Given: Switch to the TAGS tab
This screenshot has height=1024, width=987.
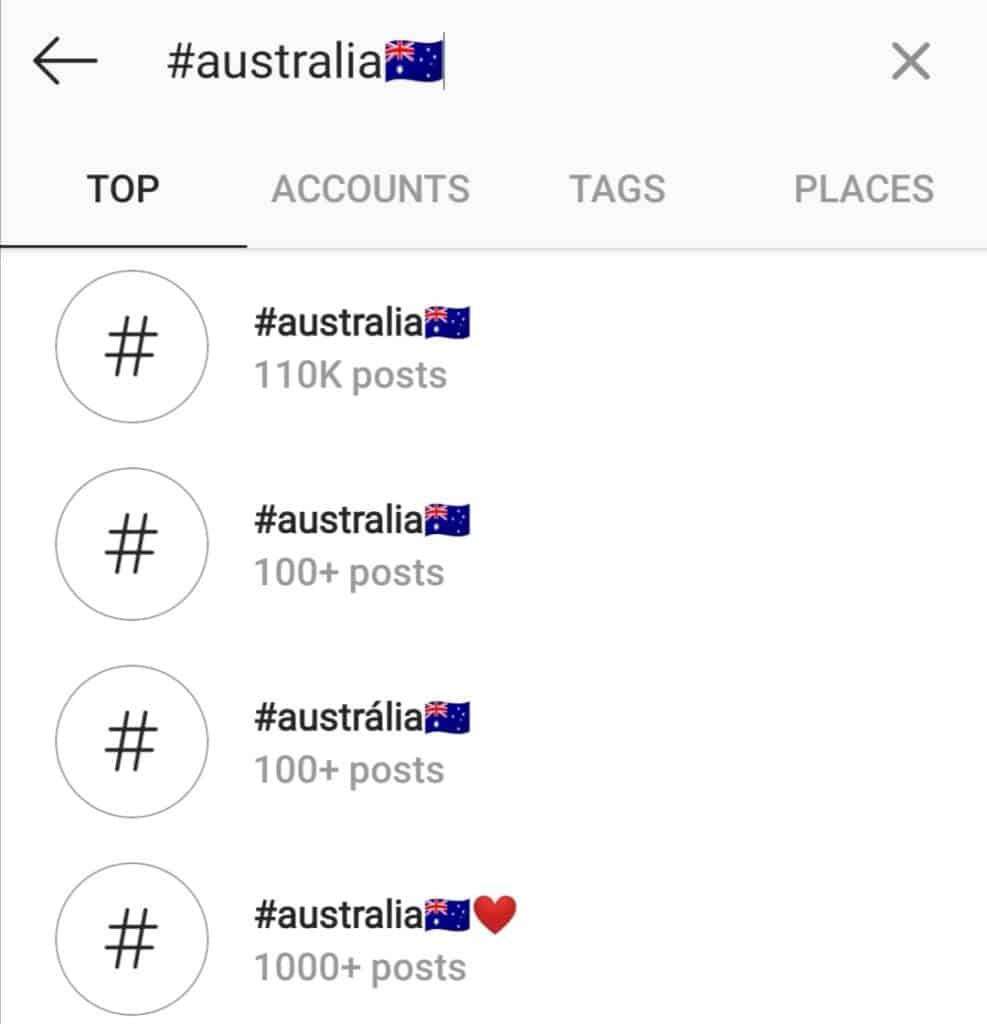Looking at the screenshot, I should click(x=617, y=189).
